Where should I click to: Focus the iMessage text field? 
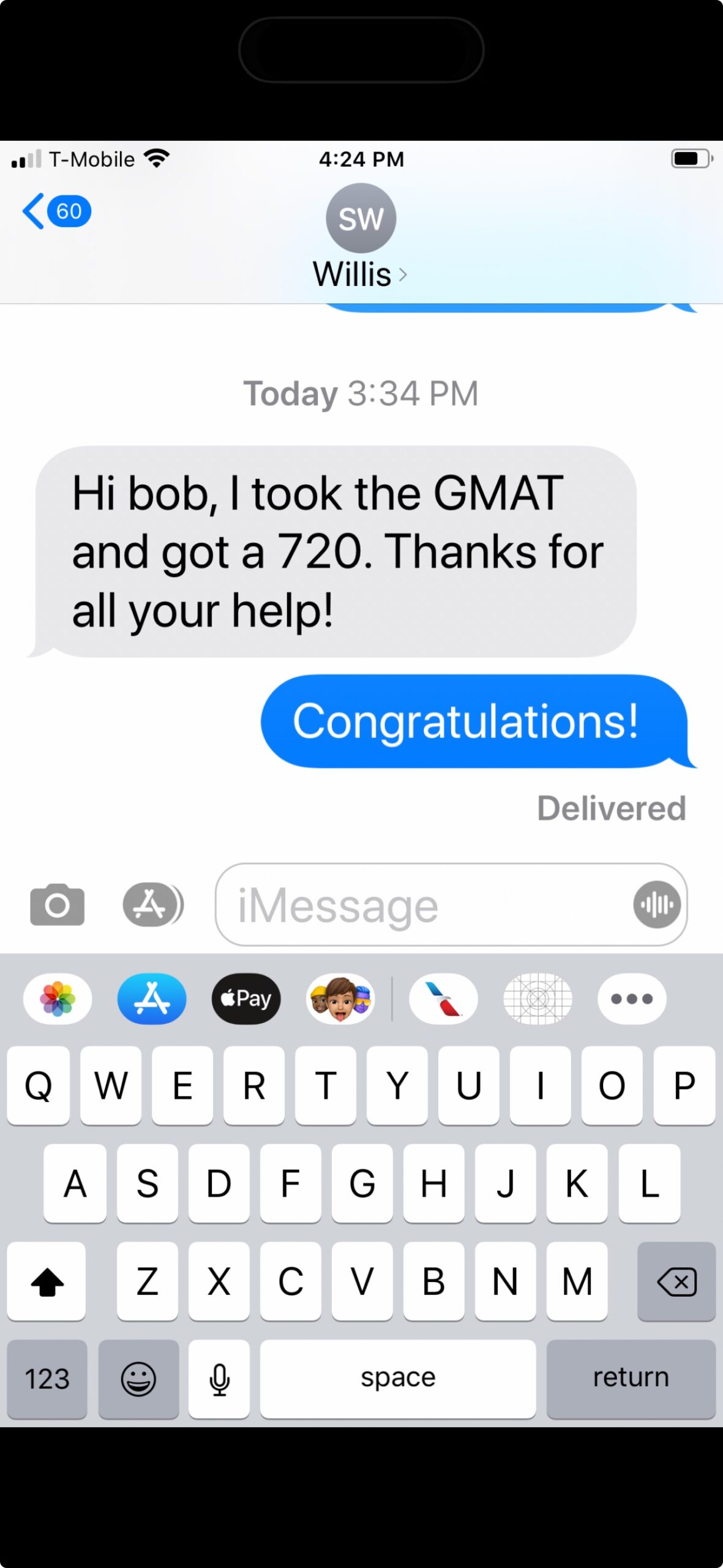pyautogui.click(x=422, y=905)
